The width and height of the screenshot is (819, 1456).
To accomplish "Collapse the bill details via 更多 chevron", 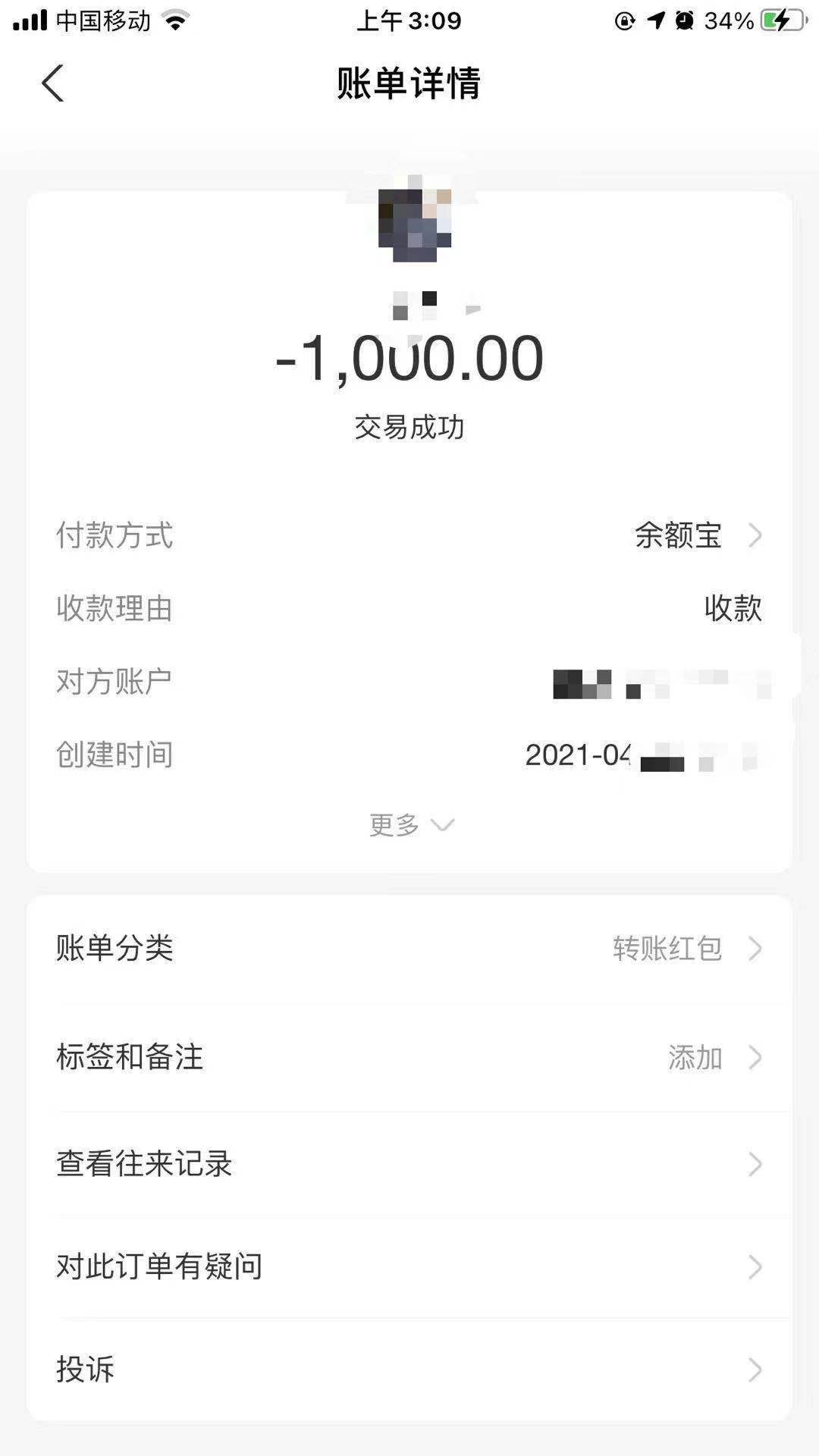I will point(444,827).
